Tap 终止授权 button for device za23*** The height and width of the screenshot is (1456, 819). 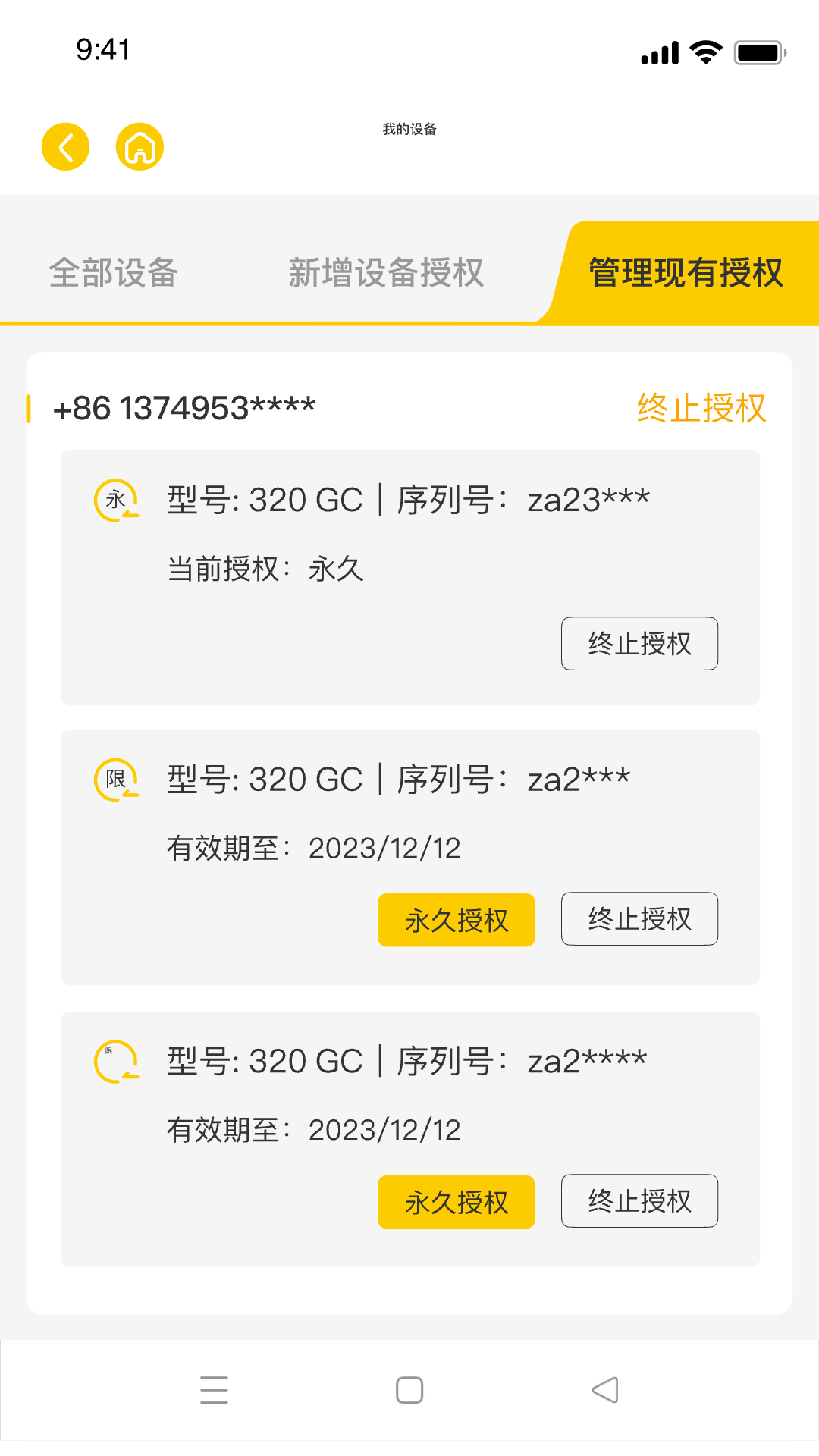point(639,644)
